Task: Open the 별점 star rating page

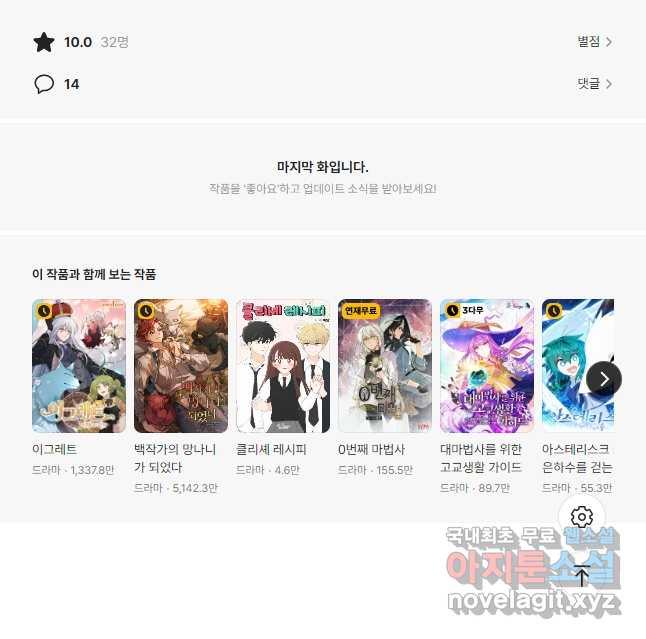Action: coord(594,42)
